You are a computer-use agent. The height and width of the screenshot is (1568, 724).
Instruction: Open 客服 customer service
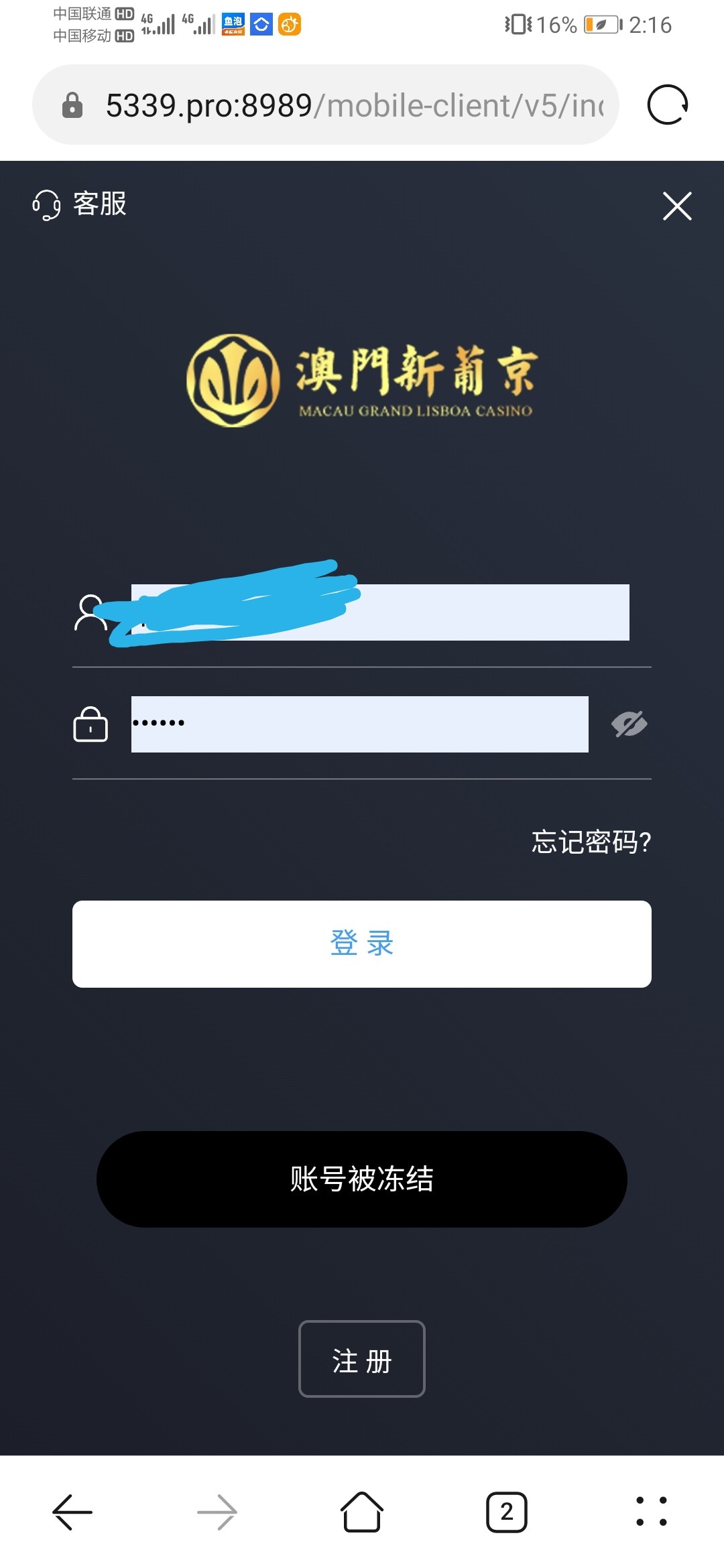click(x=80, y=204)
